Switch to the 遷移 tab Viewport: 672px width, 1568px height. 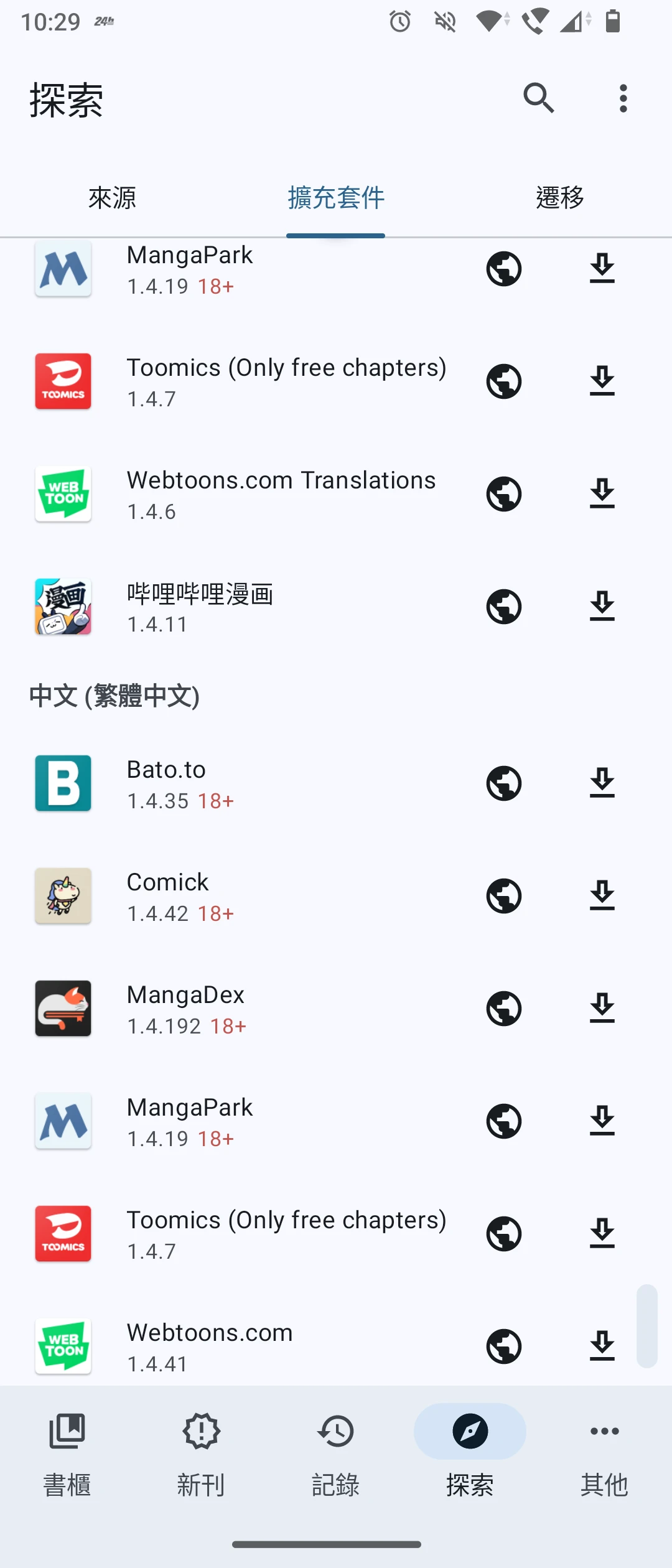[559, 198]
